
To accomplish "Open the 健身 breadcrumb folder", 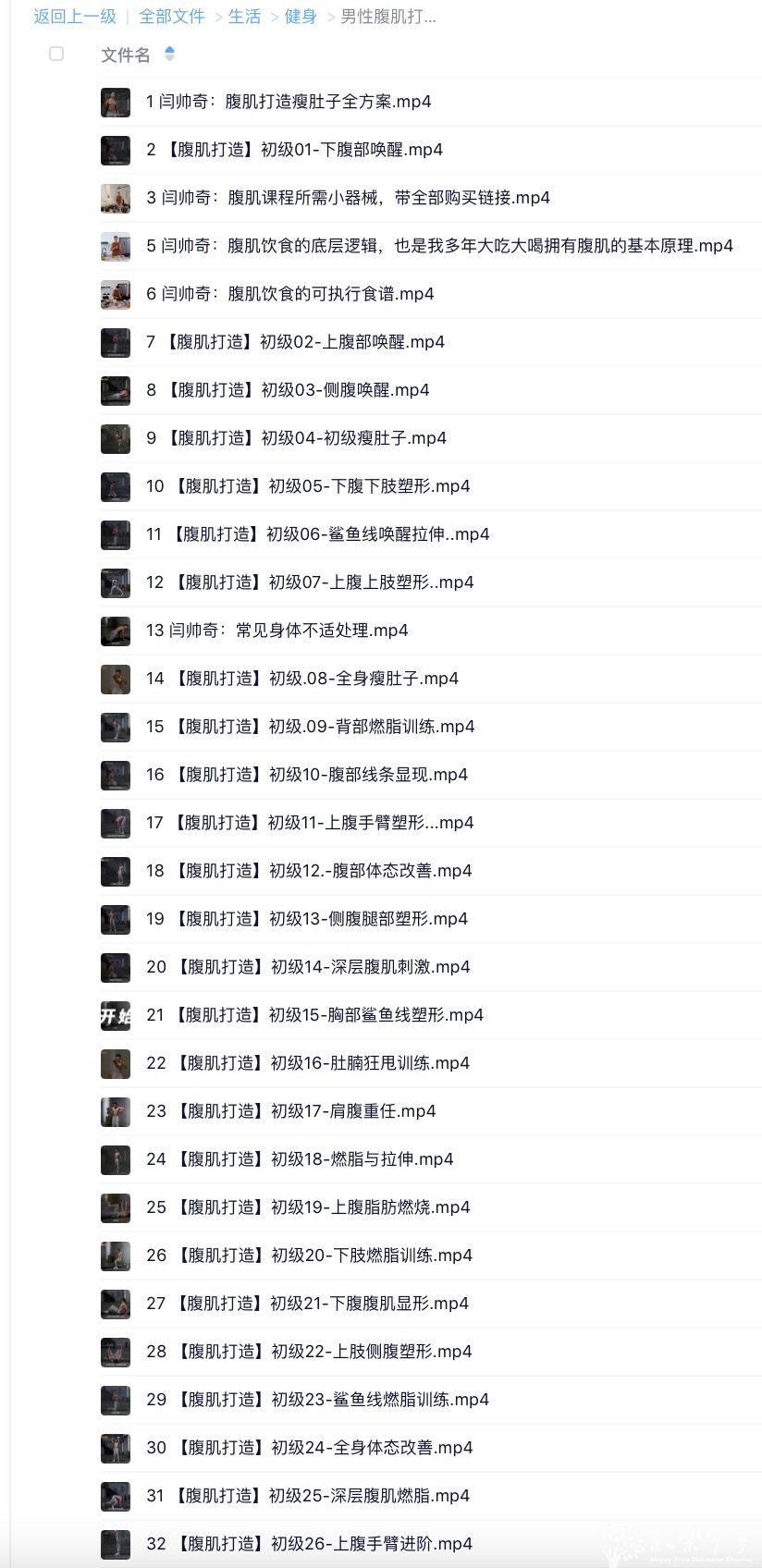I will coord(301,17).
